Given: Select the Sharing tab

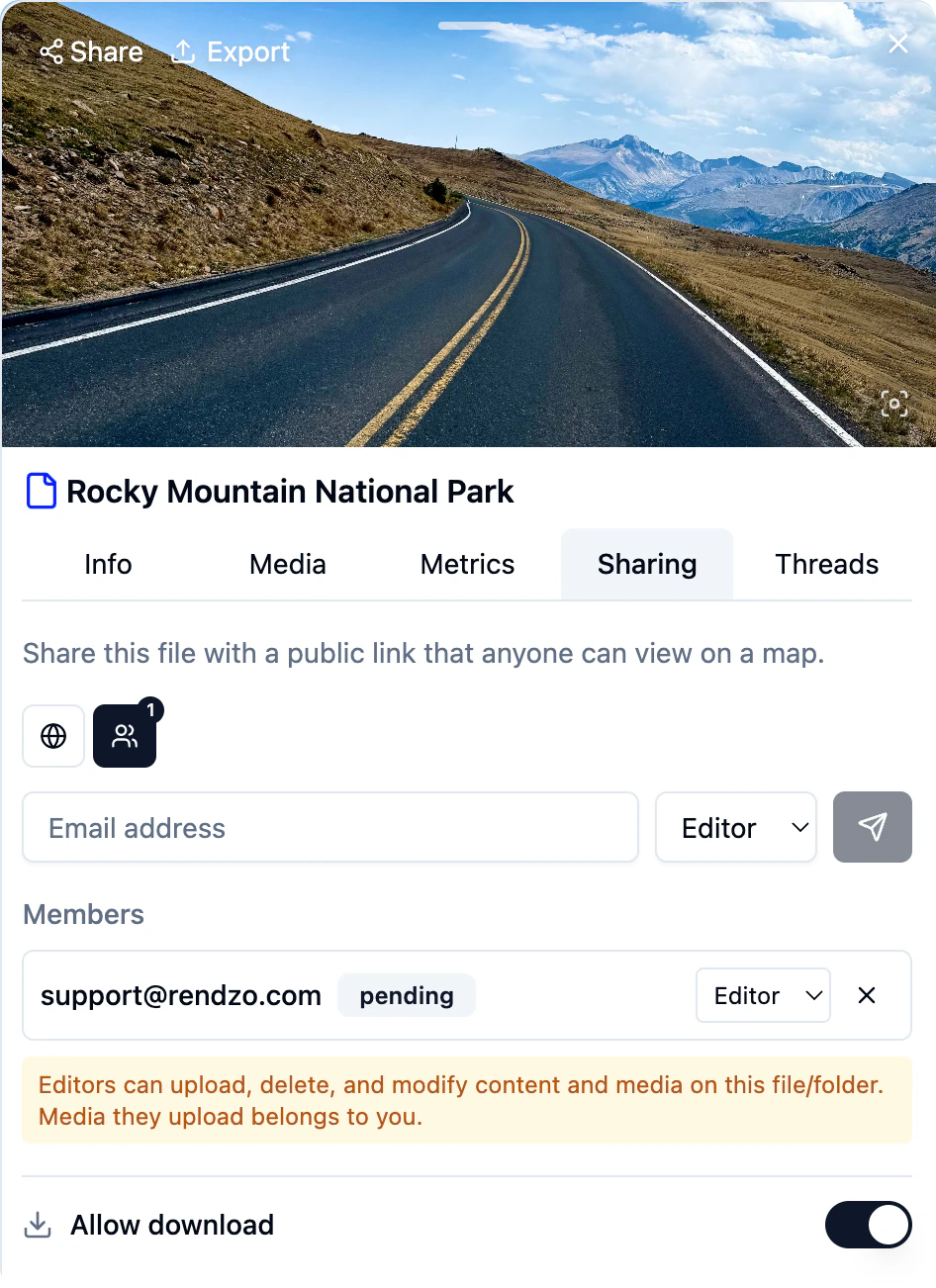Looking at the screenshot, I should coord(647,564).
